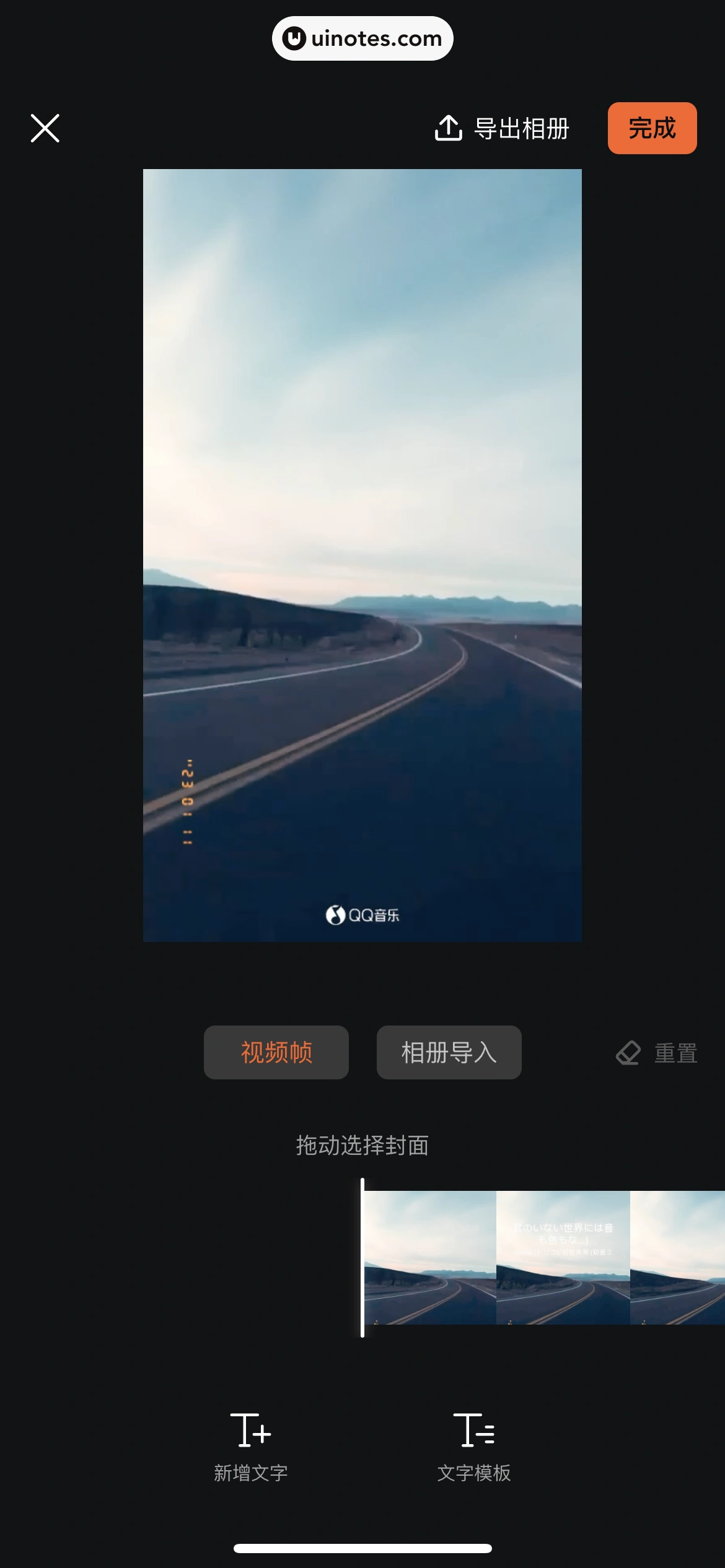Tap the share export icon beside 导出相册
Viewport: 725px width, 1568px height.
coord(449,128)
